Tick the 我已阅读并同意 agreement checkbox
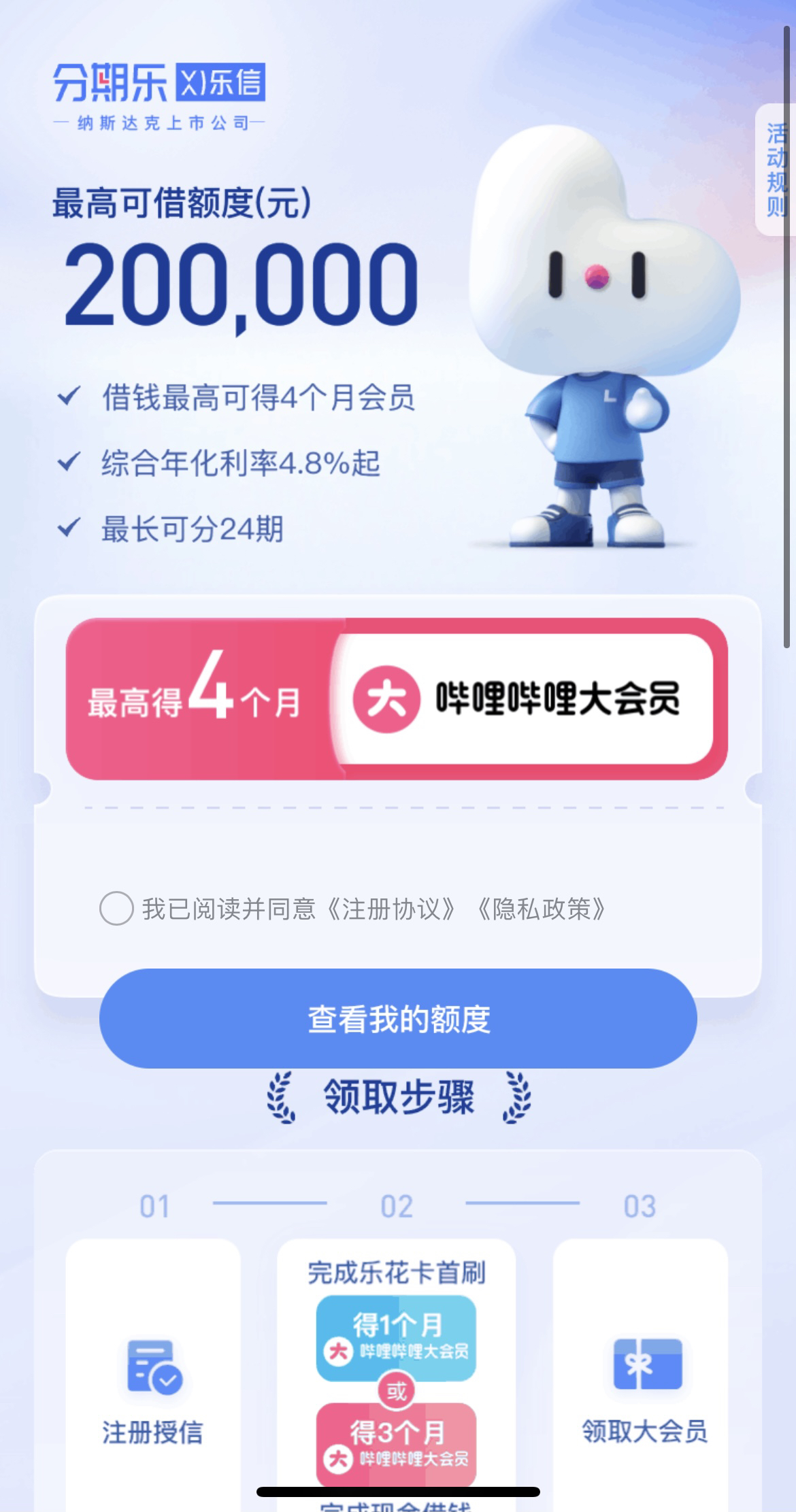 [x=116, y=909]
